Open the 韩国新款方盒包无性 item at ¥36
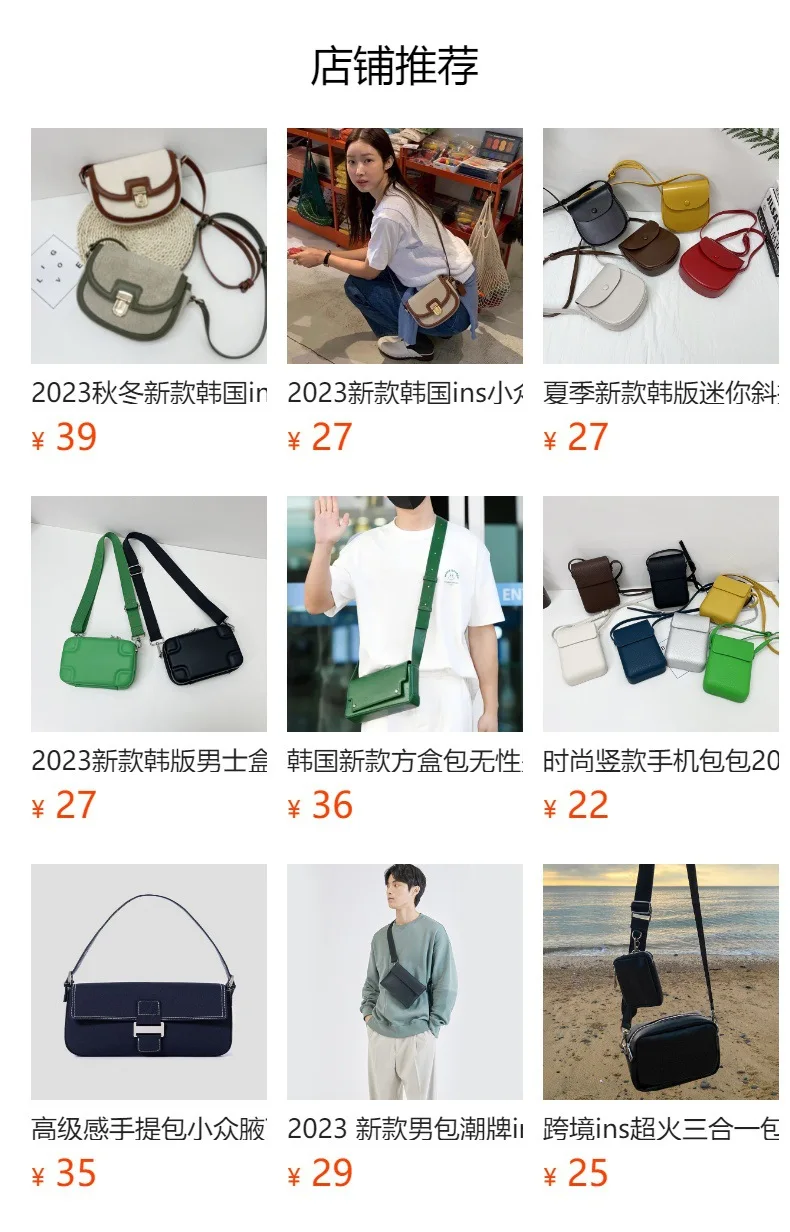Screen dimensions: 790x1232 pyautogui.click(x=404, y=614)
